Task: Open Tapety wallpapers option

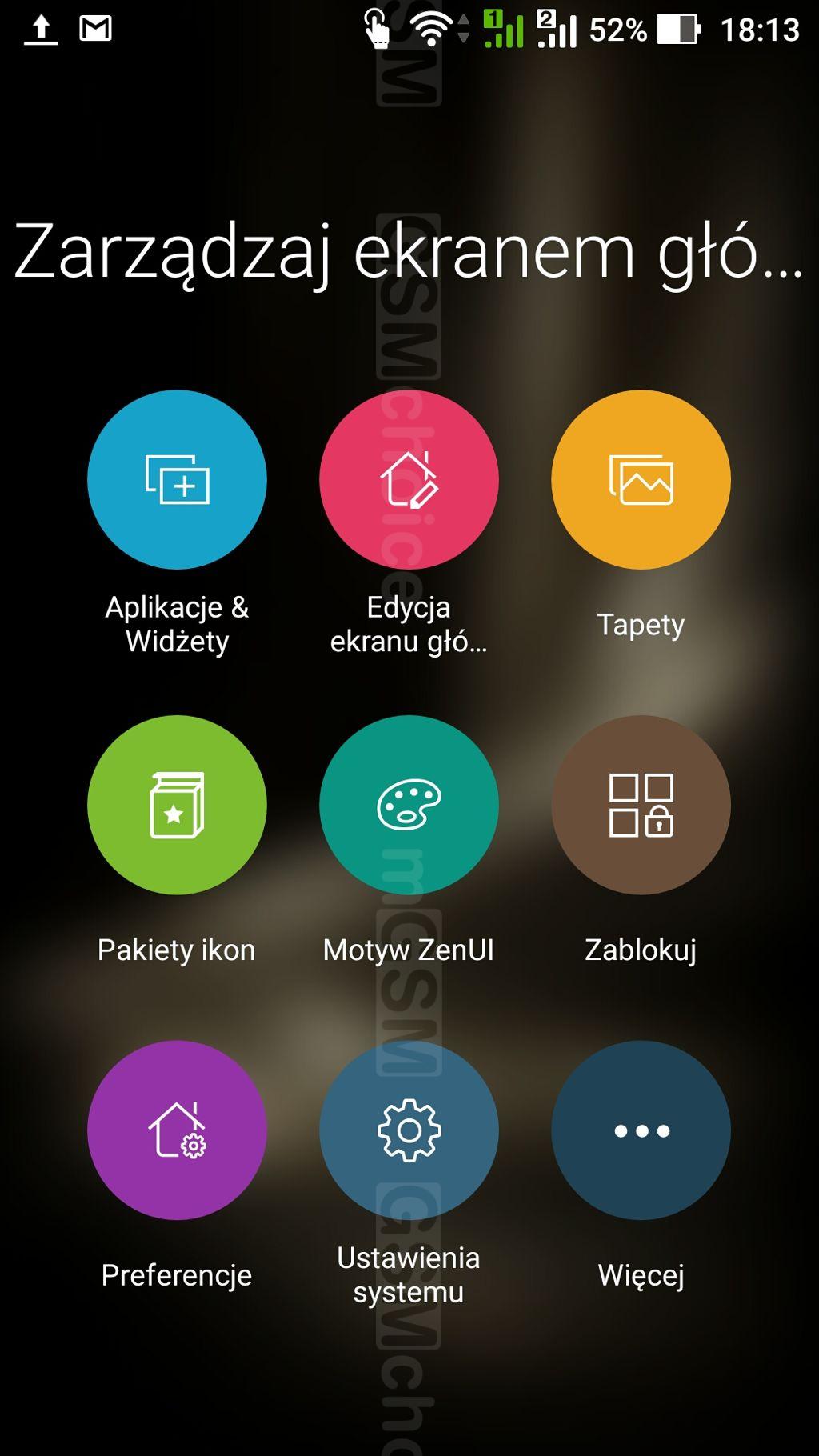Action: click(x=641, y=480)
